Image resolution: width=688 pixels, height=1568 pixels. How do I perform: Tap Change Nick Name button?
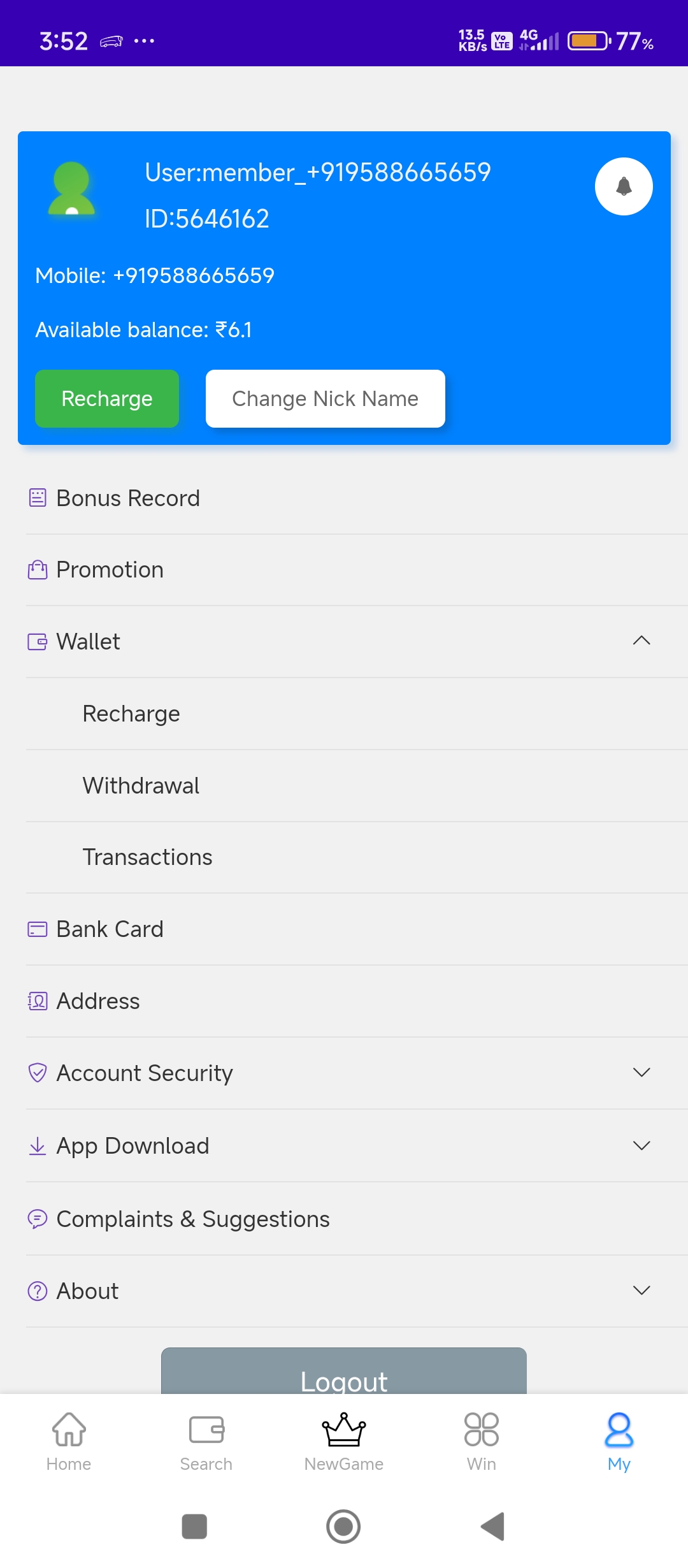[325, 398]
